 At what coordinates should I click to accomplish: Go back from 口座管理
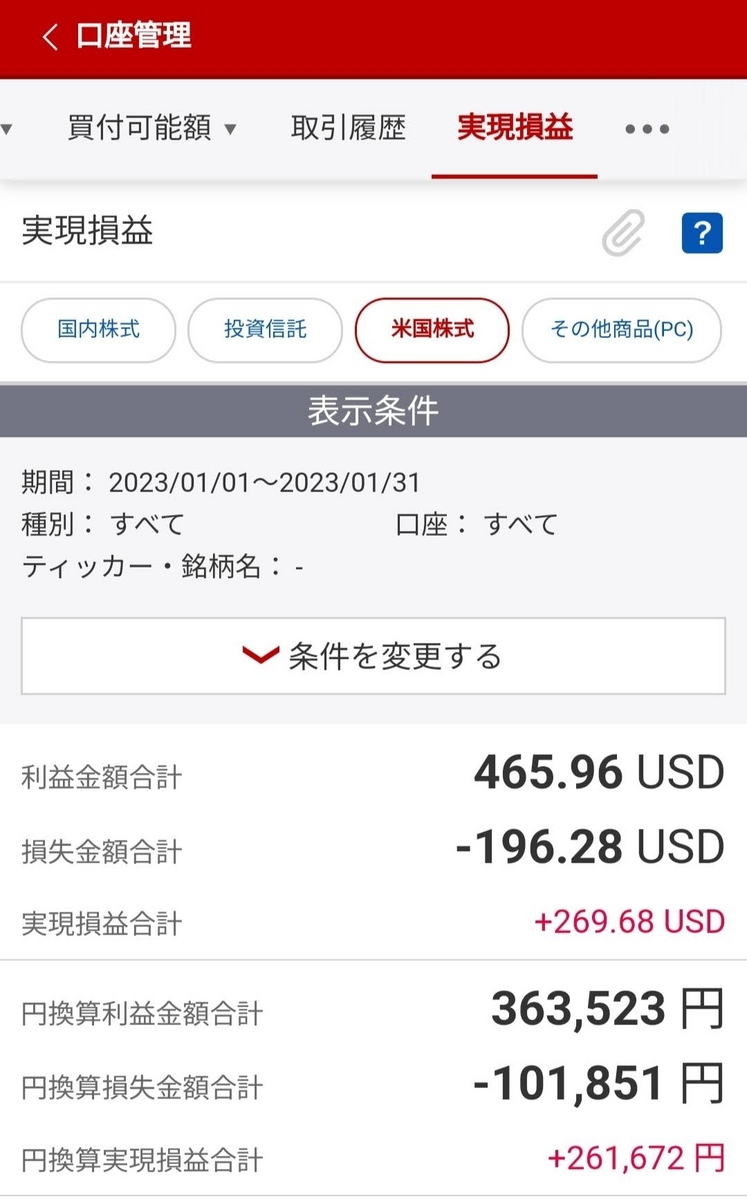(49, 38)
